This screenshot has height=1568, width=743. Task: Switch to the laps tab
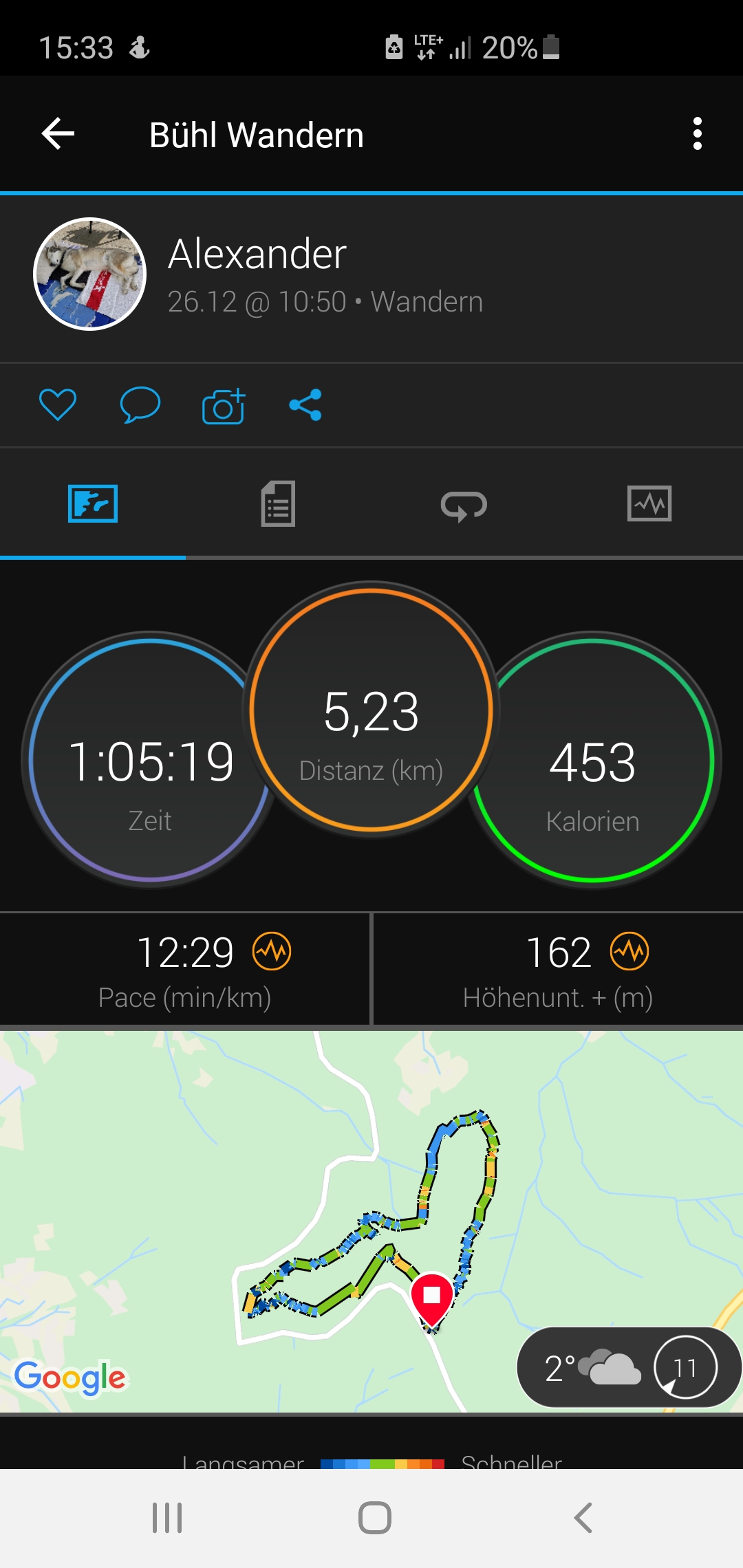tap(464, 505)
